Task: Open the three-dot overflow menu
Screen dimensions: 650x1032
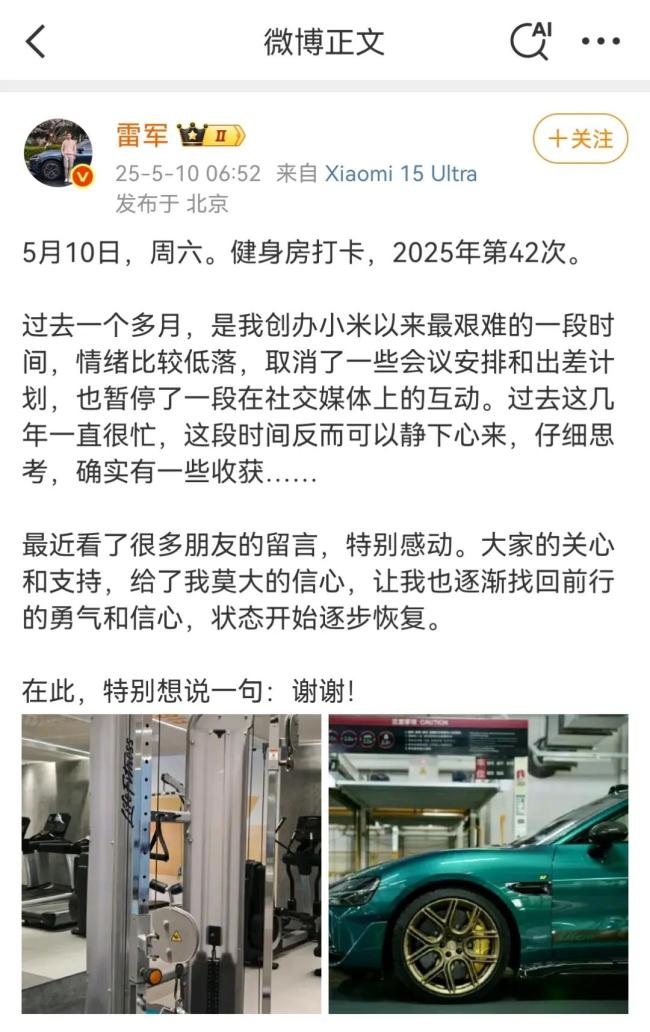Action: (x=600, y=42)
